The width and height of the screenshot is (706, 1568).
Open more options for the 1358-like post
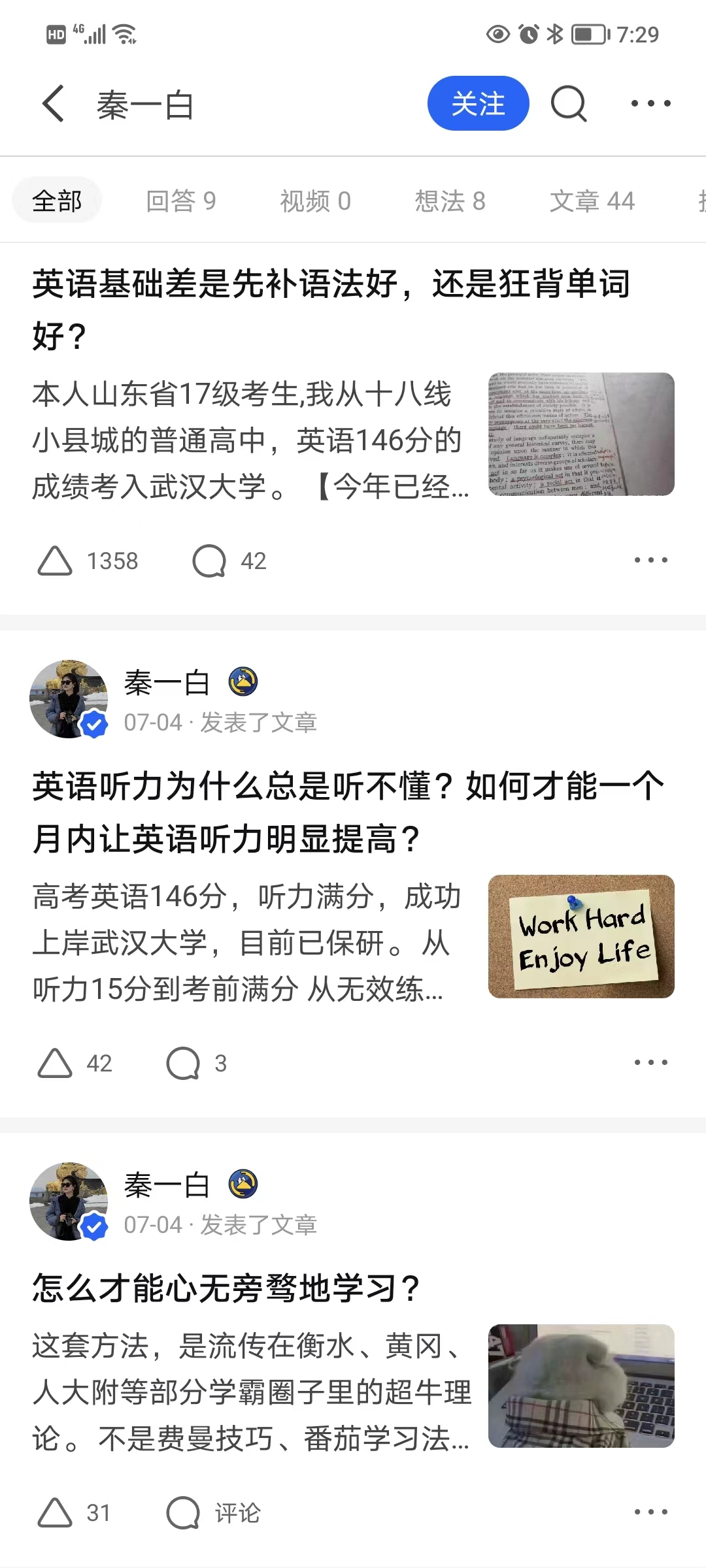coord(650,561)
